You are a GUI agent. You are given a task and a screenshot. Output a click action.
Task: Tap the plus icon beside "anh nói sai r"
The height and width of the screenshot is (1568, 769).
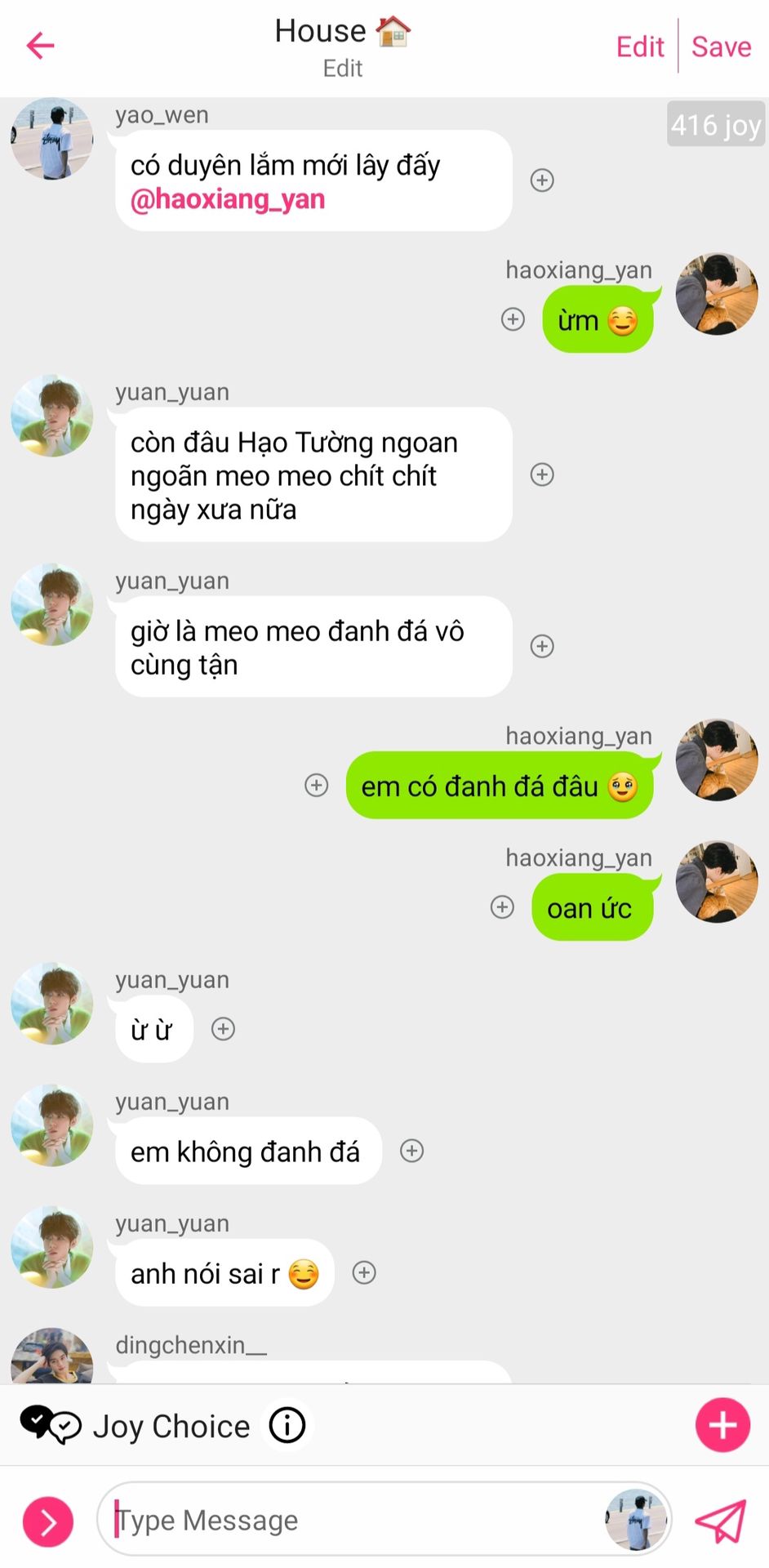pyautogui.click(x=364, y=1272)
